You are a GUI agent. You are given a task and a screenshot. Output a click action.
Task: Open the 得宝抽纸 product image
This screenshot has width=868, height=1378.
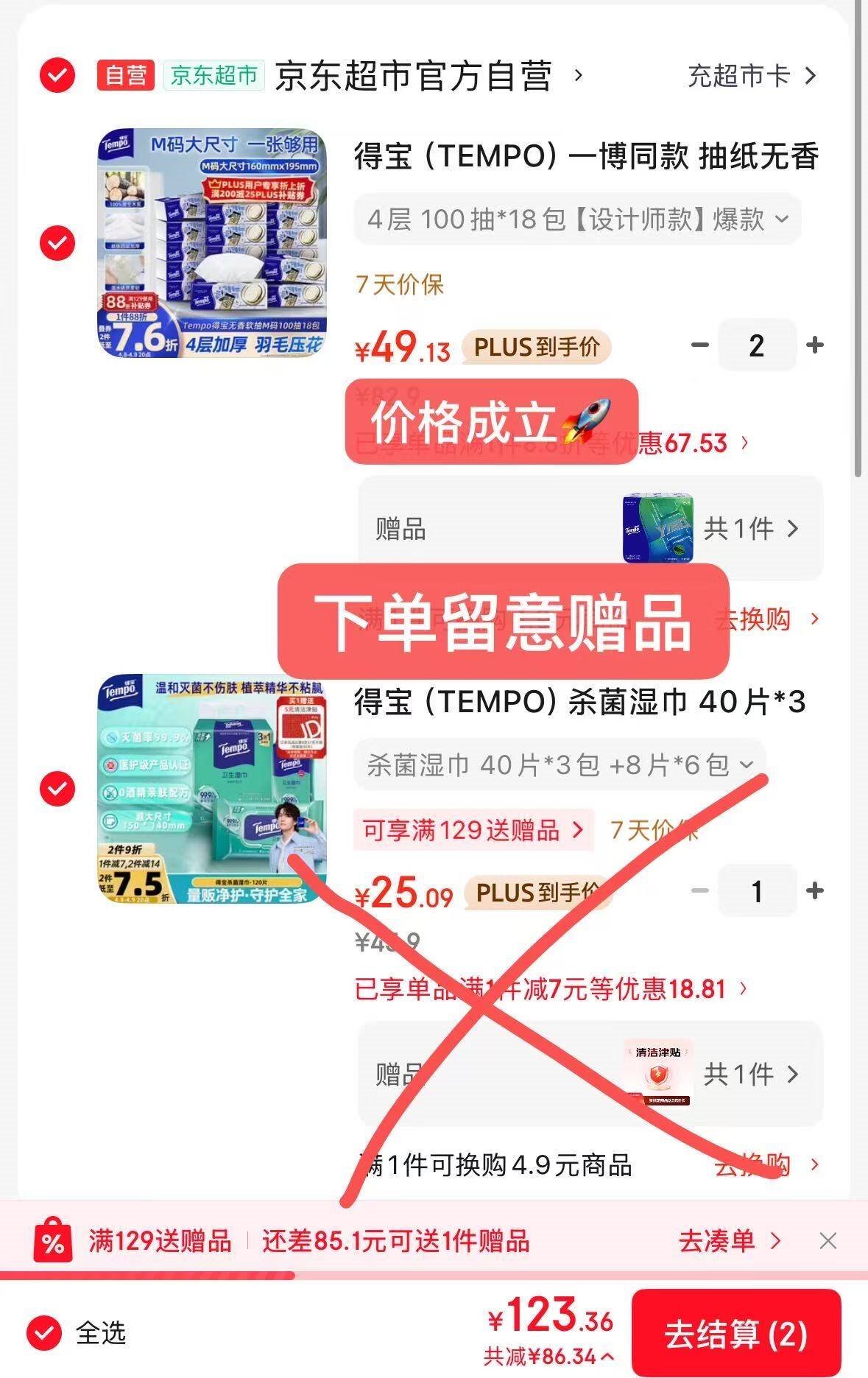click(212, 243)
